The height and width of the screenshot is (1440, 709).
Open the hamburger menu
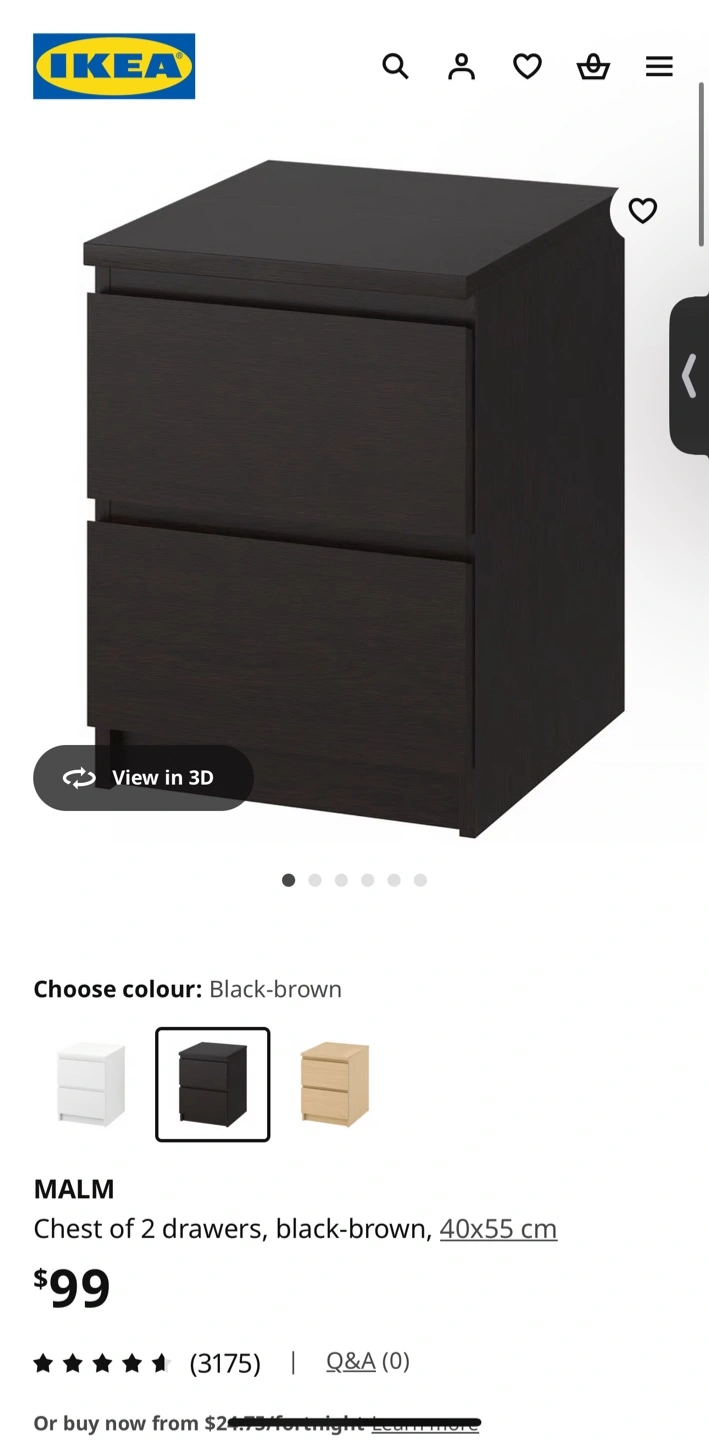659,66
